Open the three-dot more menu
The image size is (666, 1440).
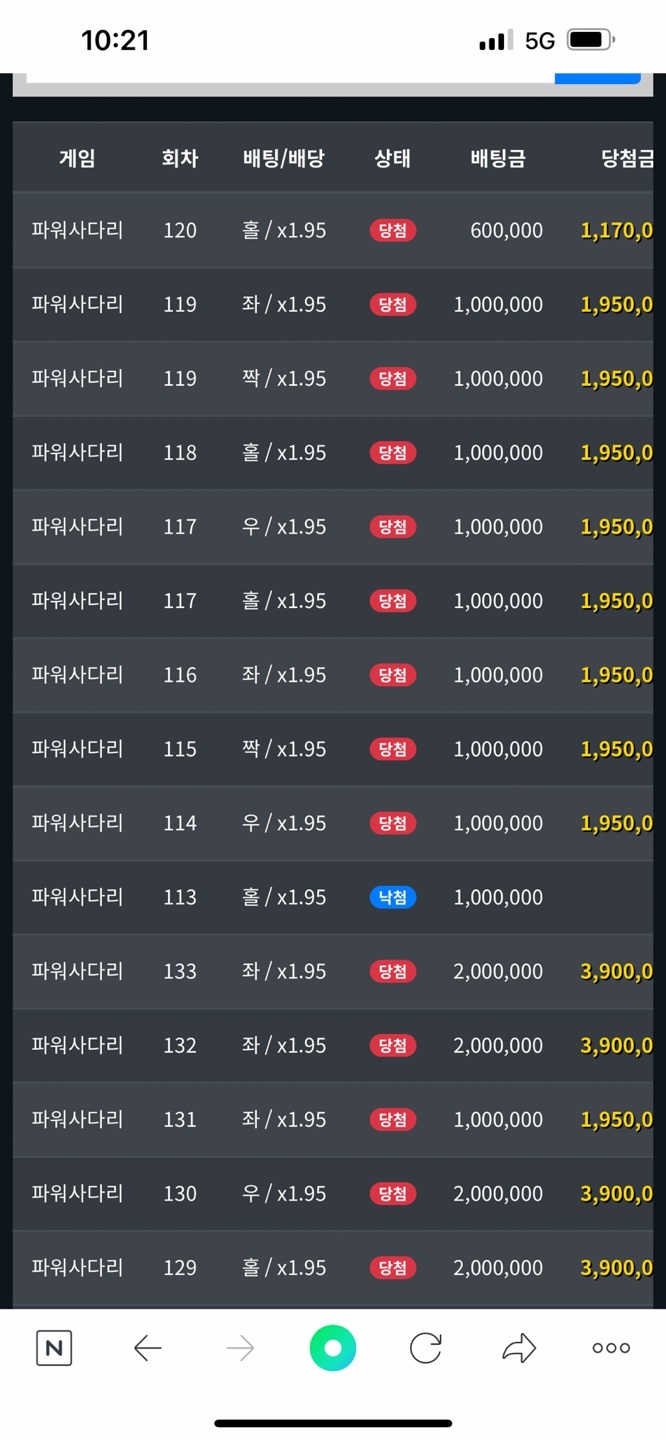(611, 1348)
